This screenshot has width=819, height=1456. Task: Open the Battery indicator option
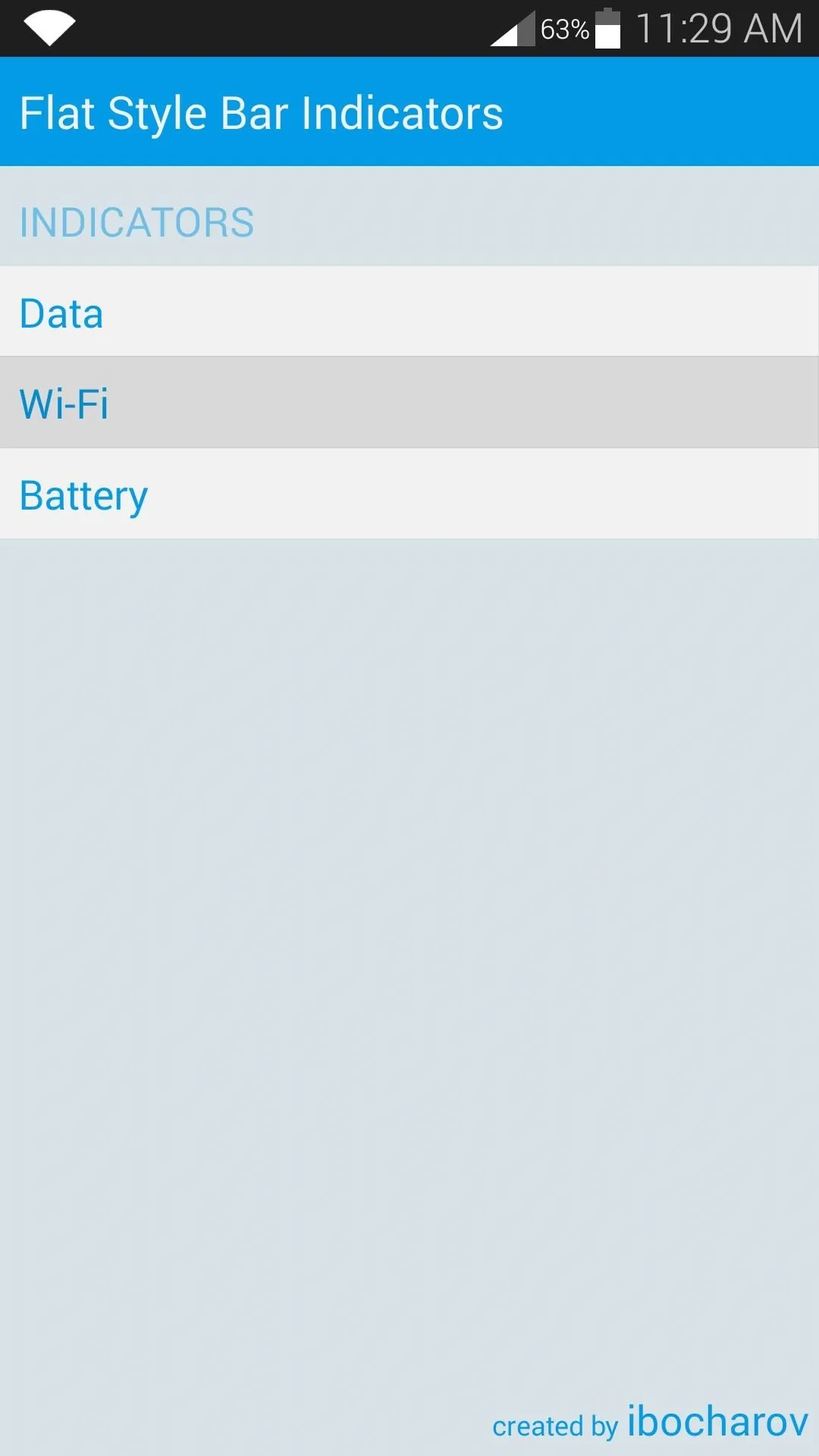click(x=409, y=494)
